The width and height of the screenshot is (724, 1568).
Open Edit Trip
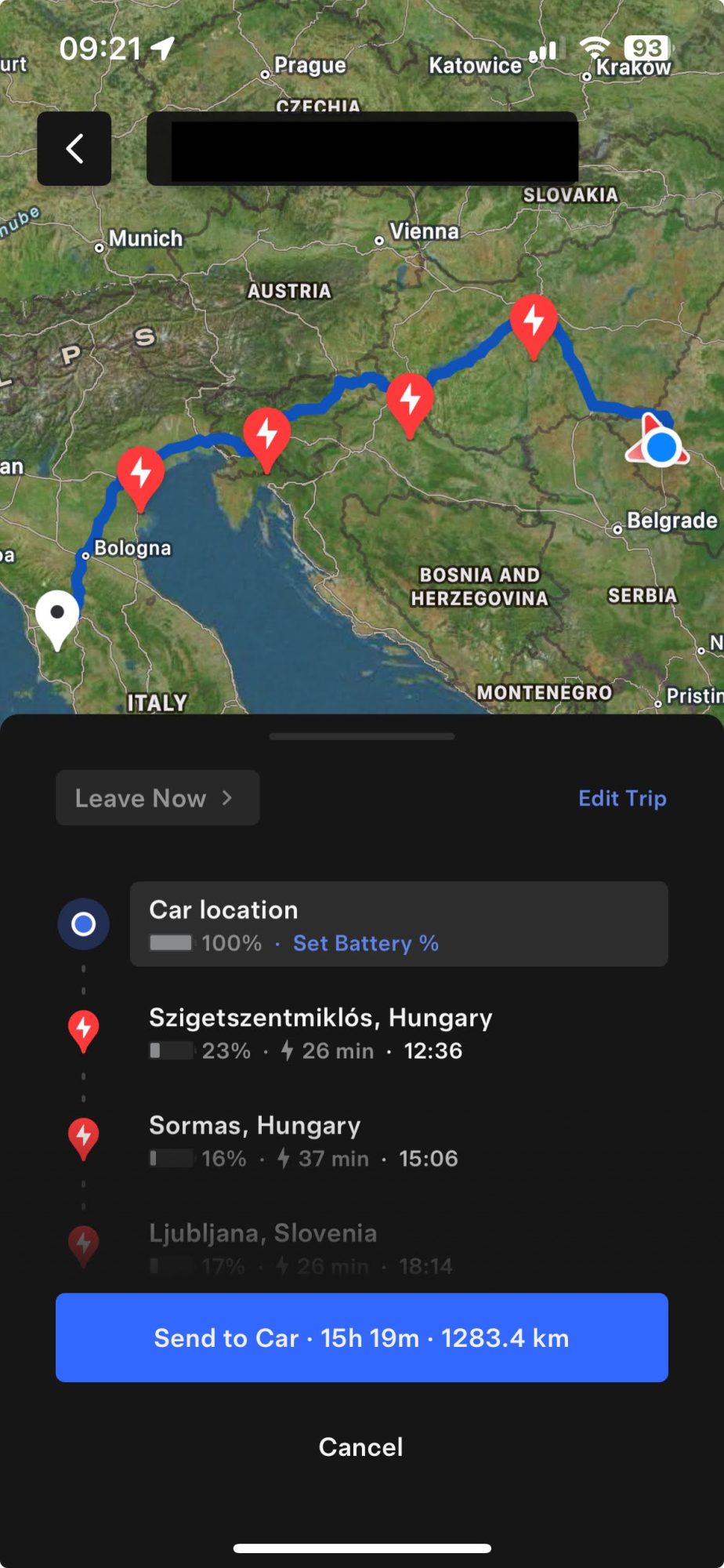[x=622, y=797]
